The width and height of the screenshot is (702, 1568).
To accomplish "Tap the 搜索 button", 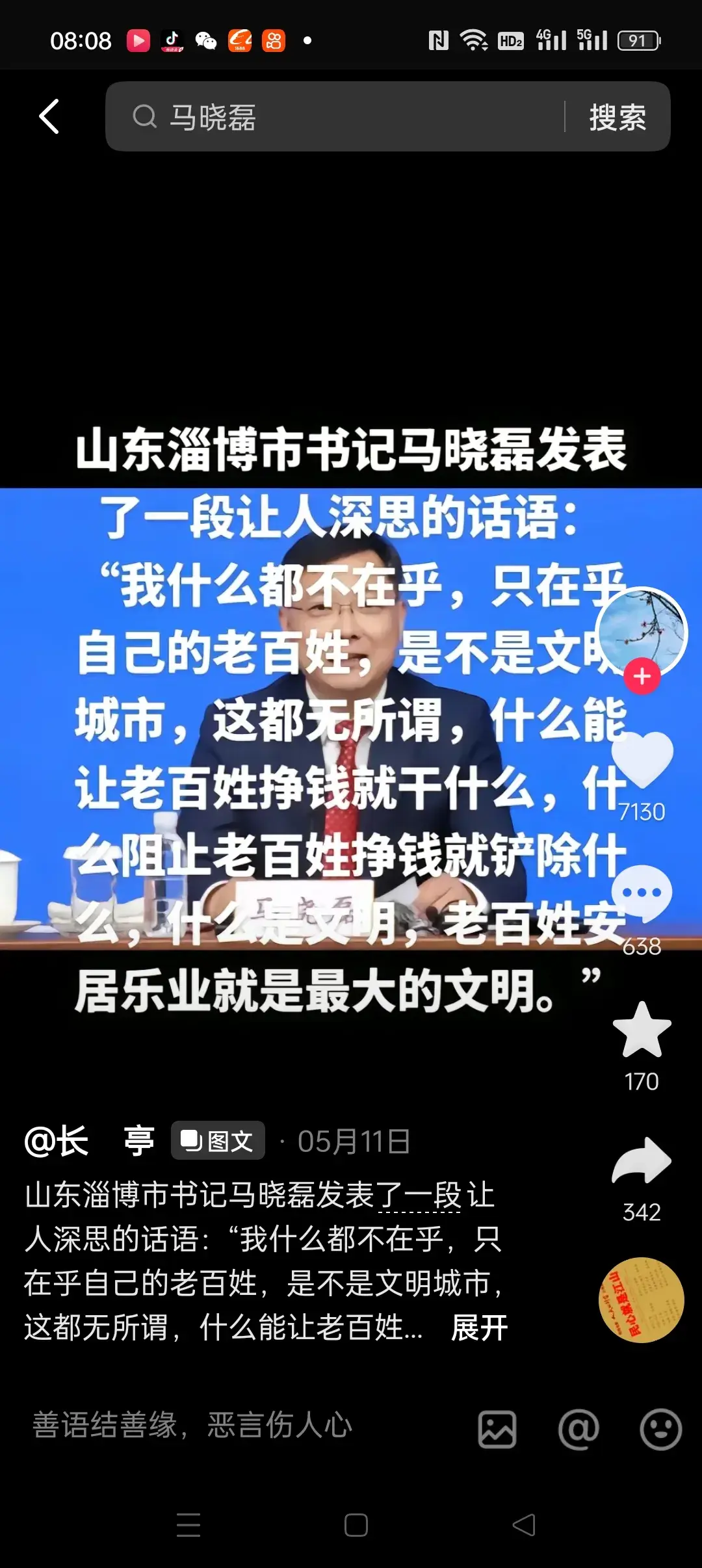I will (x=617, y=118).
